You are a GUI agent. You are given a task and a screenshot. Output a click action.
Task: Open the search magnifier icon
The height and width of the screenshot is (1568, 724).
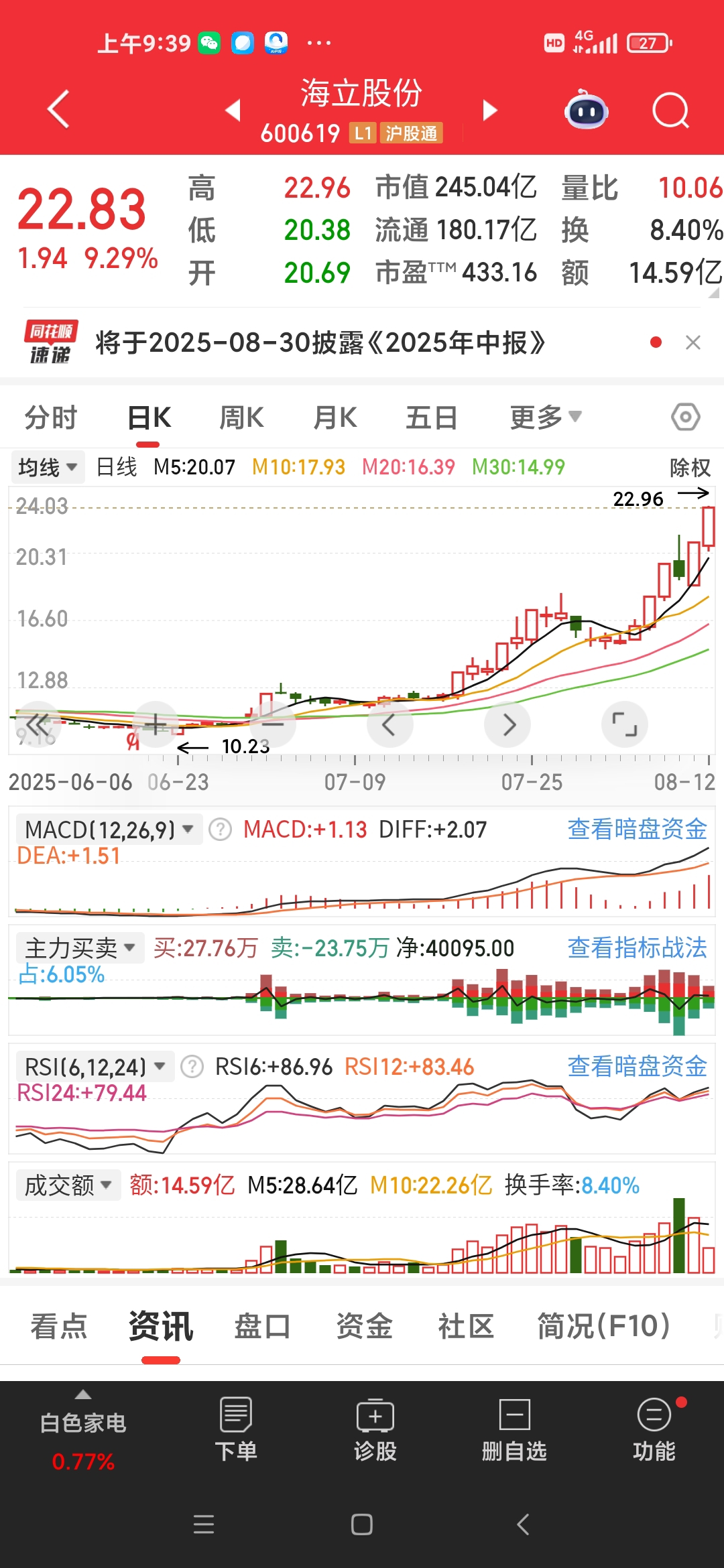pyautogui.click(x=670, y=111)
